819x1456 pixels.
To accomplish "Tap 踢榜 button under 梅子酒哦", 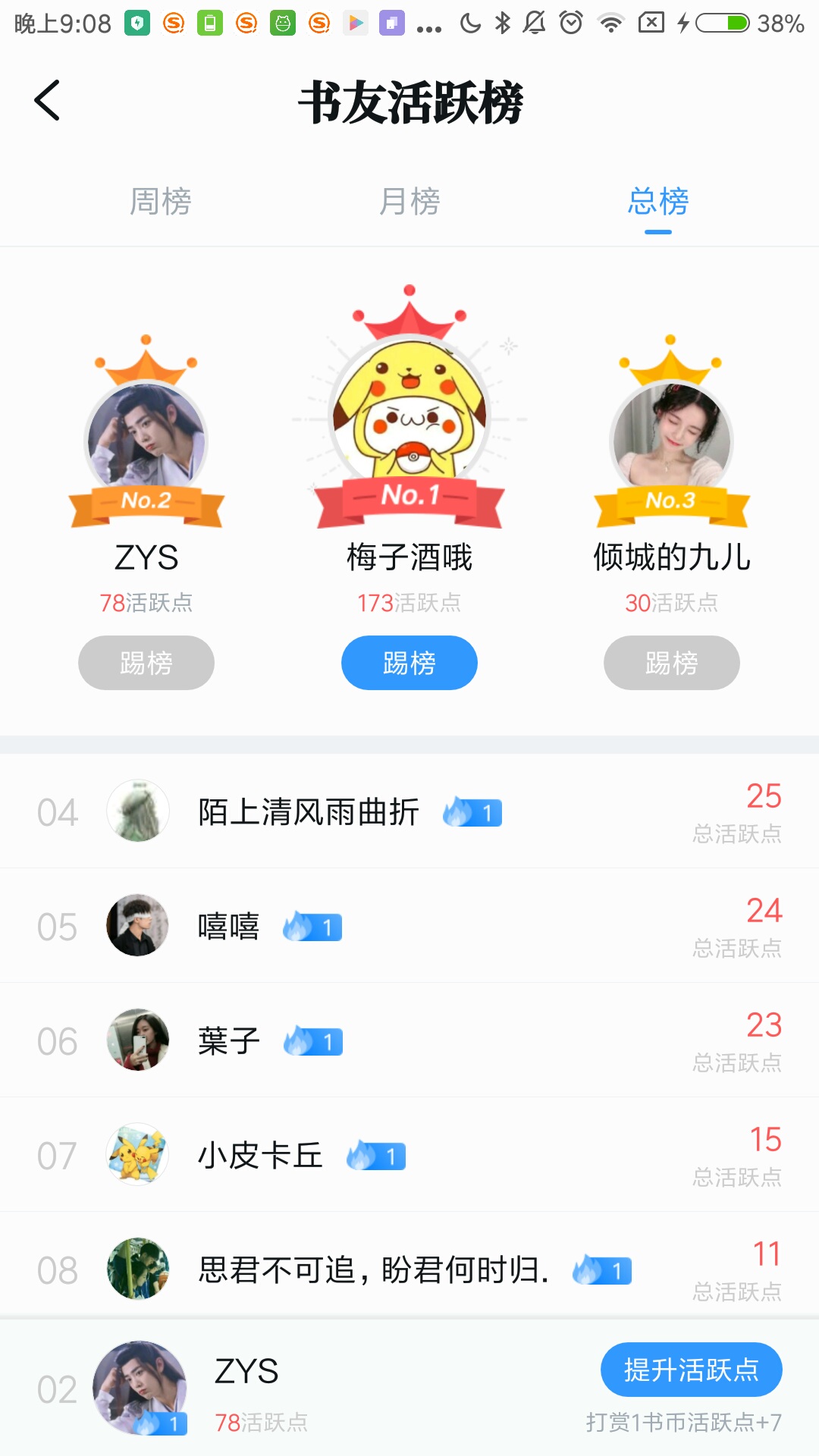I will pyautogui.click(x=409, y=663).
